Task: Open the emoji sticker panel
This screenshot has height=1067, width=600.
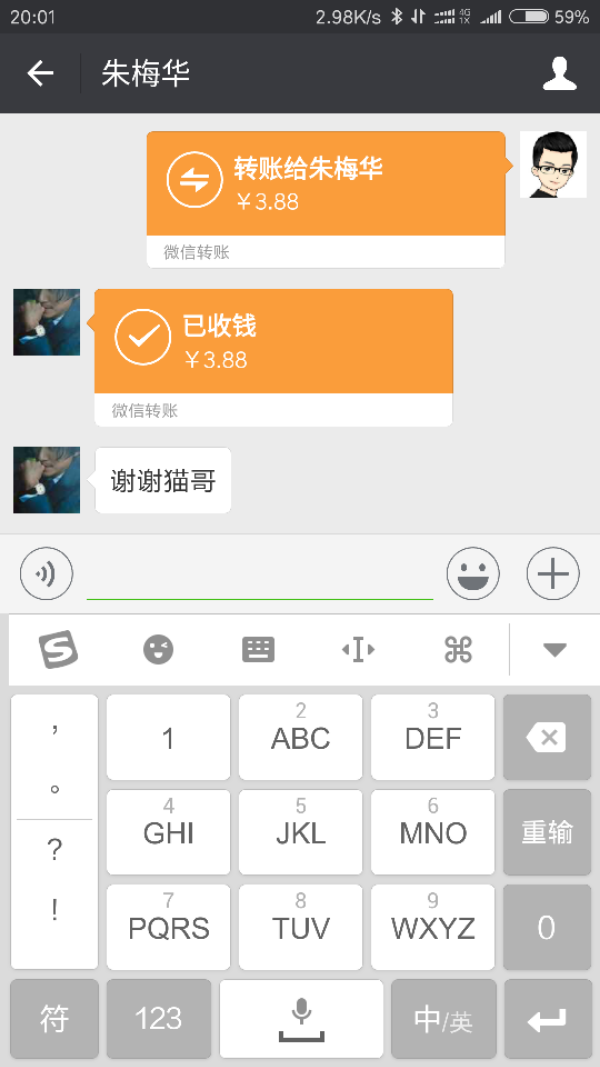Action: (473, 574)
